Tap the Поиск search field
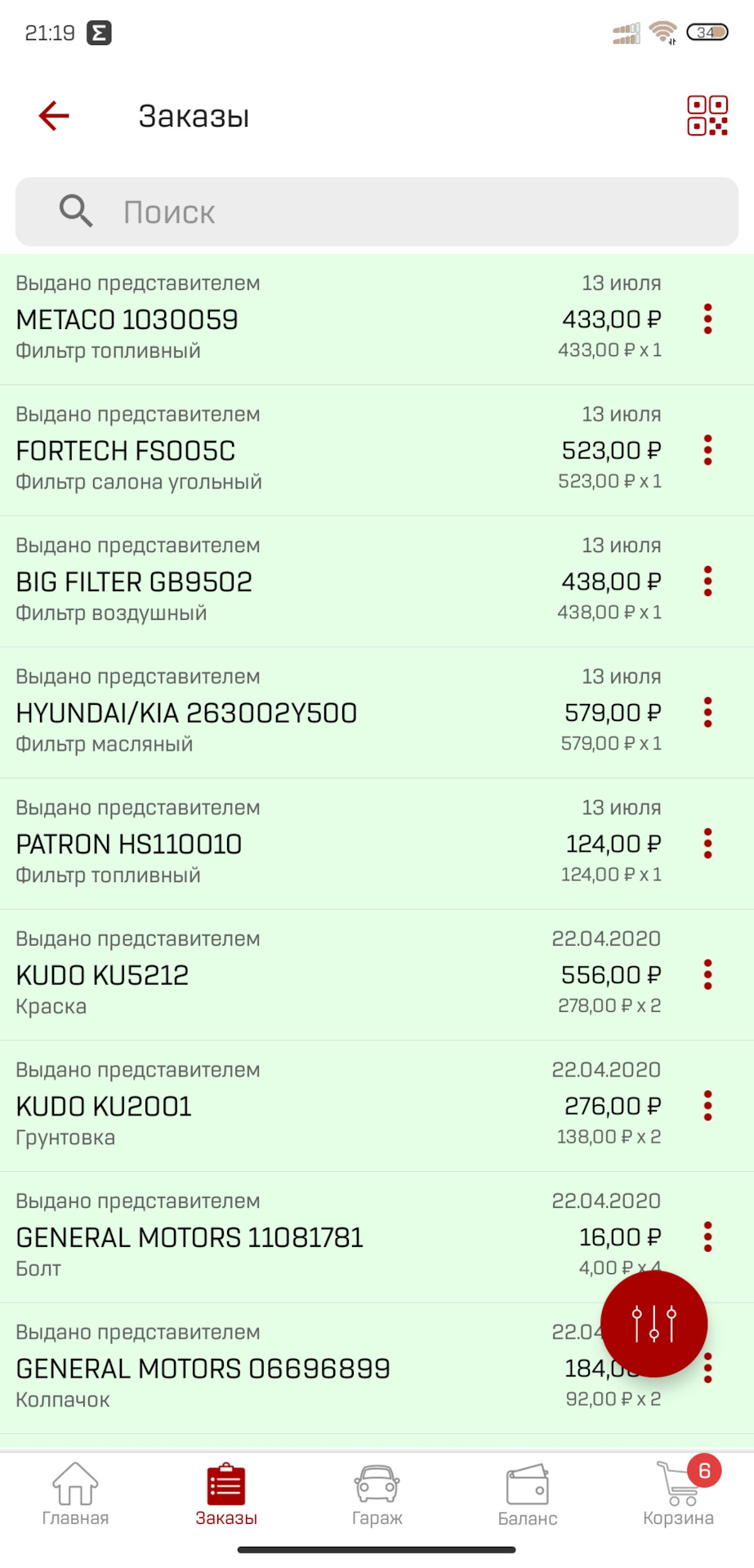The width and height of the screenshot is (754, 1568). tap(377, 212)
